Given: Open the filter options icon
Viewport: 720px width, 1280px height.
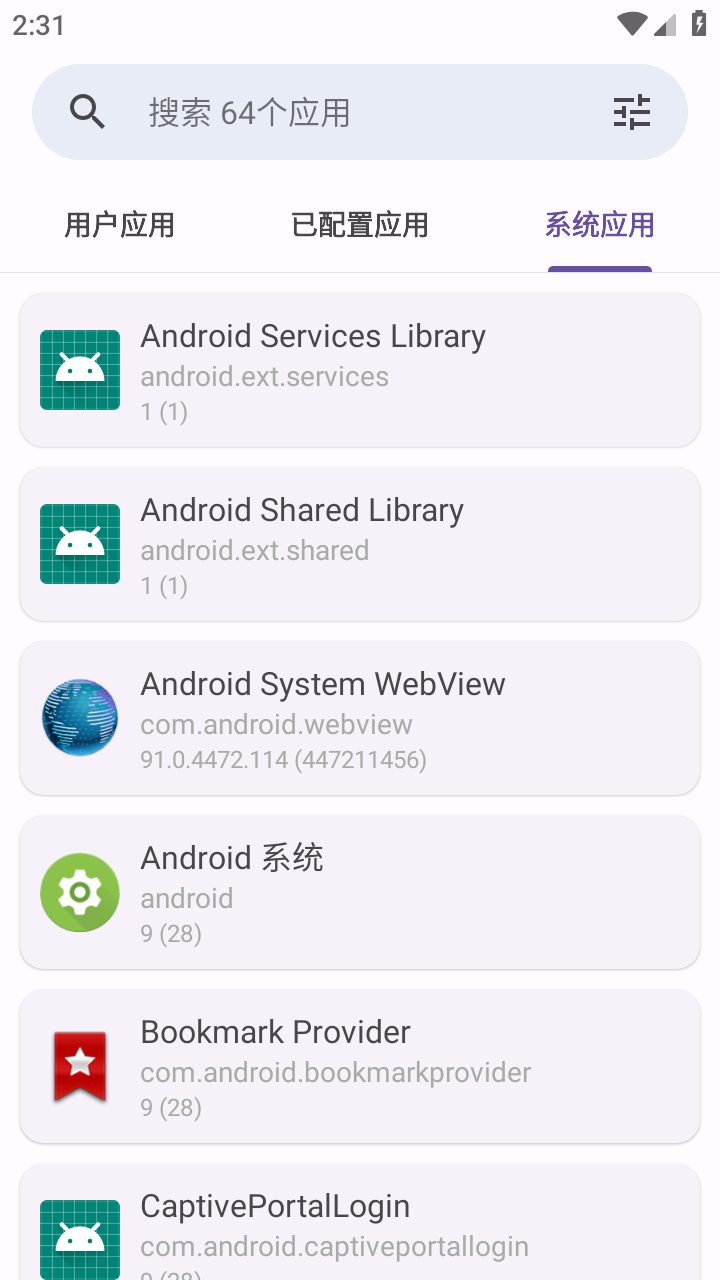Looking at the screenshot, I should [x=632, y=112].
